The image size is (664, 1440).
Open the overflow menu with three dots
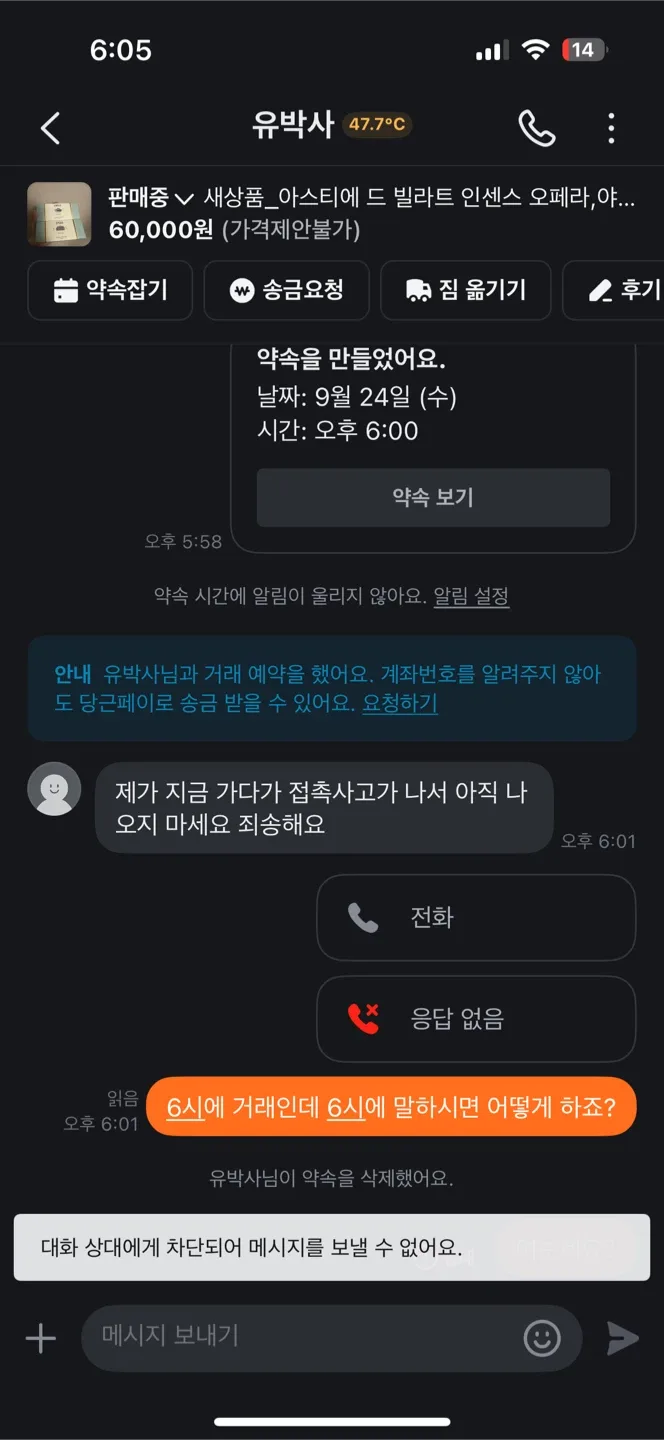[x=611, y=128]
